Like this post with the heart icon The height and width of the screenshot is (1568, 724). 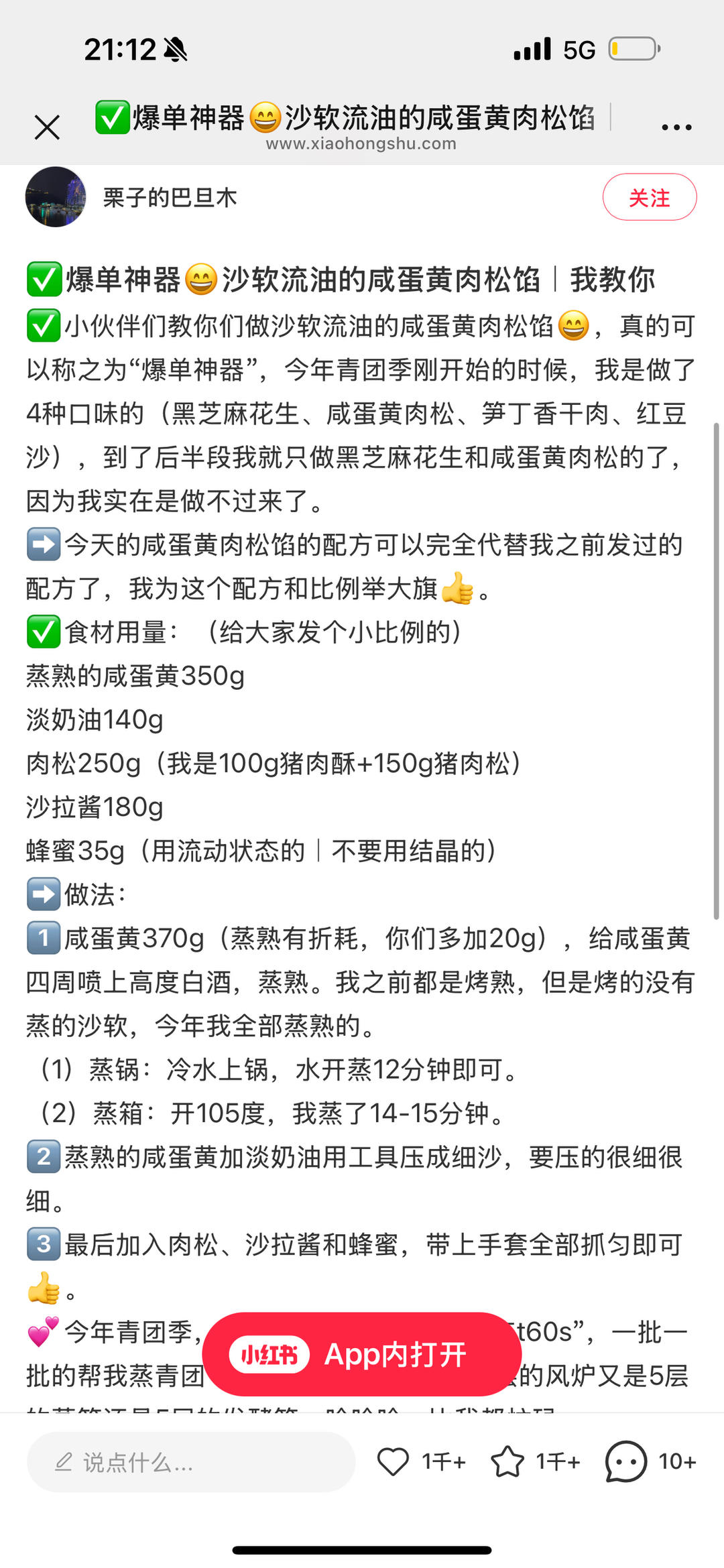[393, 1461]
